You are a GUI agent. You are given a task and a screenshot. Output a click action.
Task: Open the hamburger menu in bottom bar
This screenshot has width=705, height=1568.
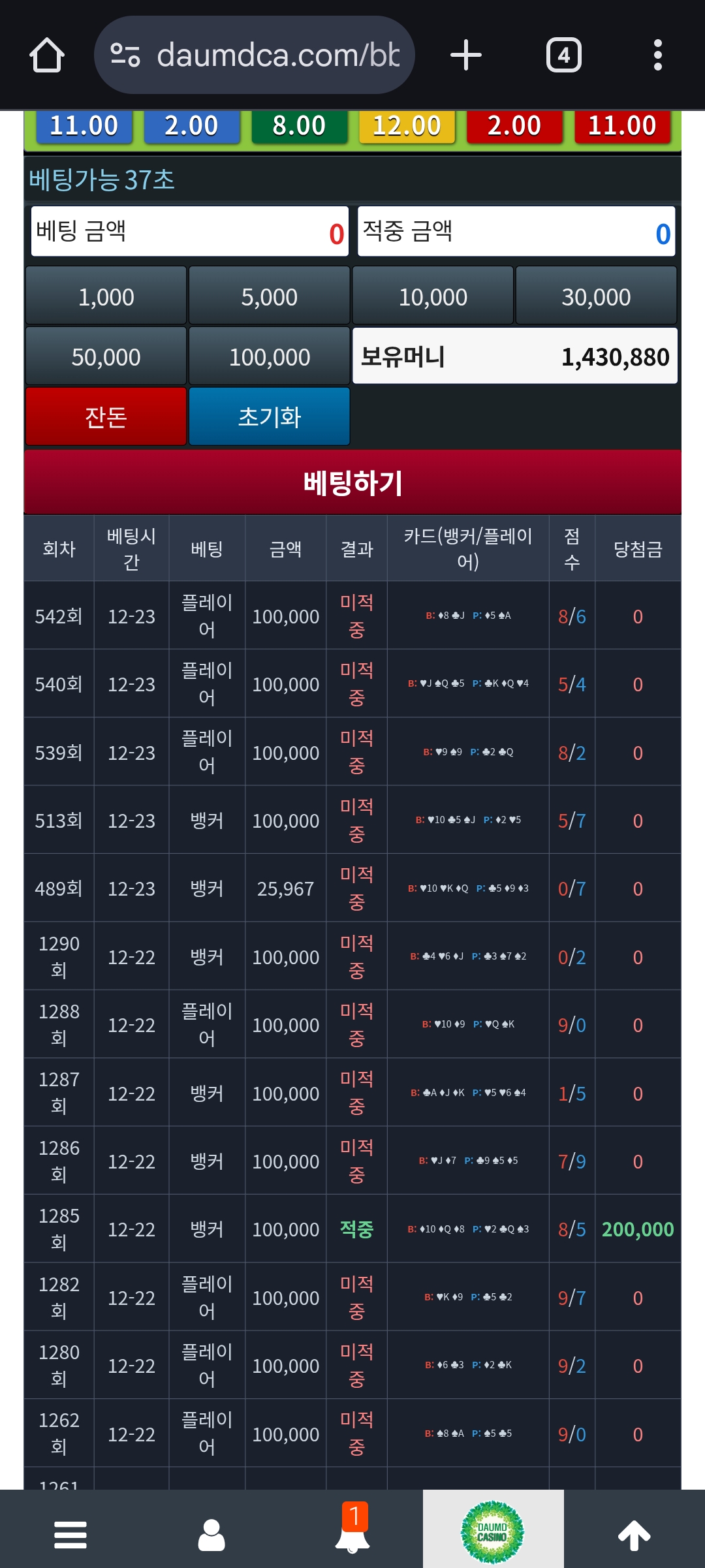click(70, 1534)
